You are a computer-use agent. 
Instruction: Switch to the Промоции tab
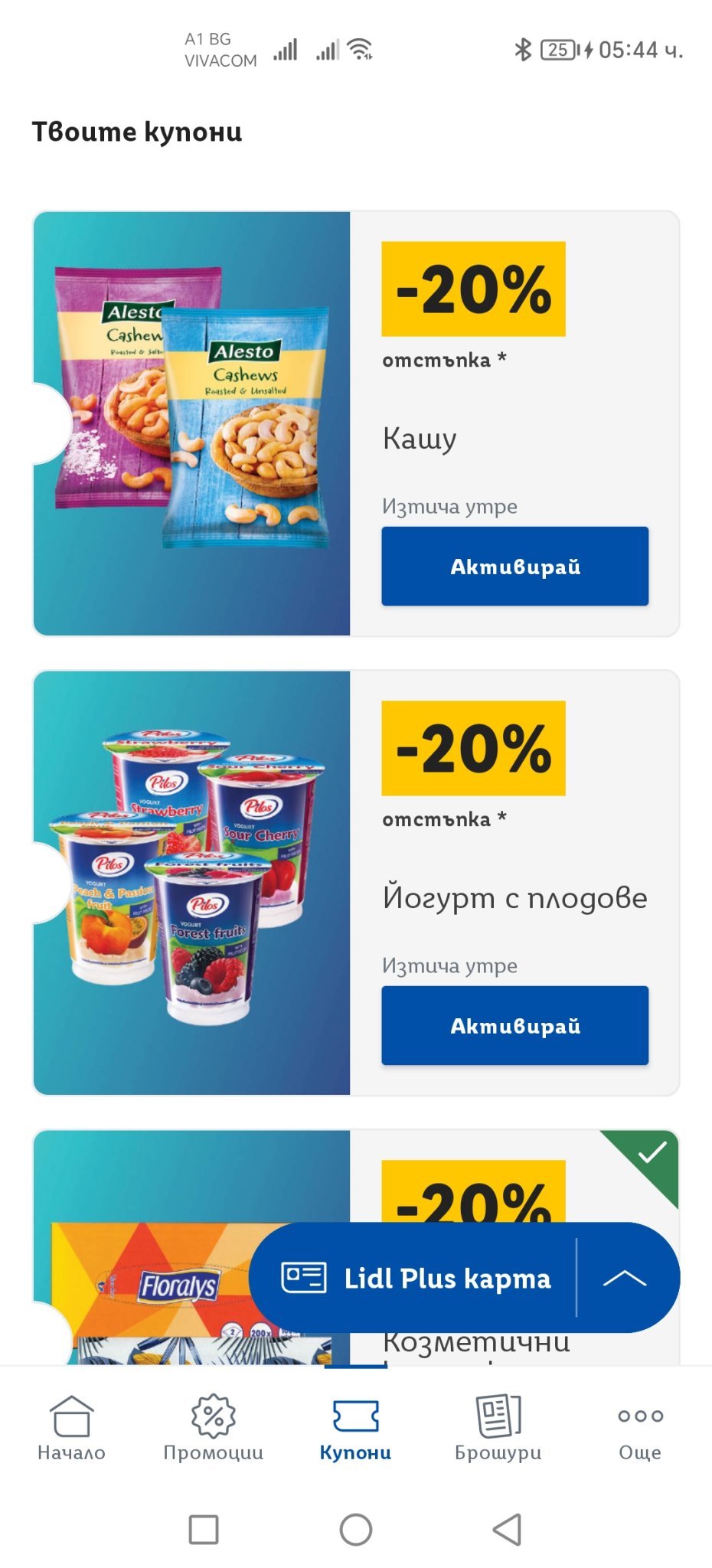click(213, 1428)
